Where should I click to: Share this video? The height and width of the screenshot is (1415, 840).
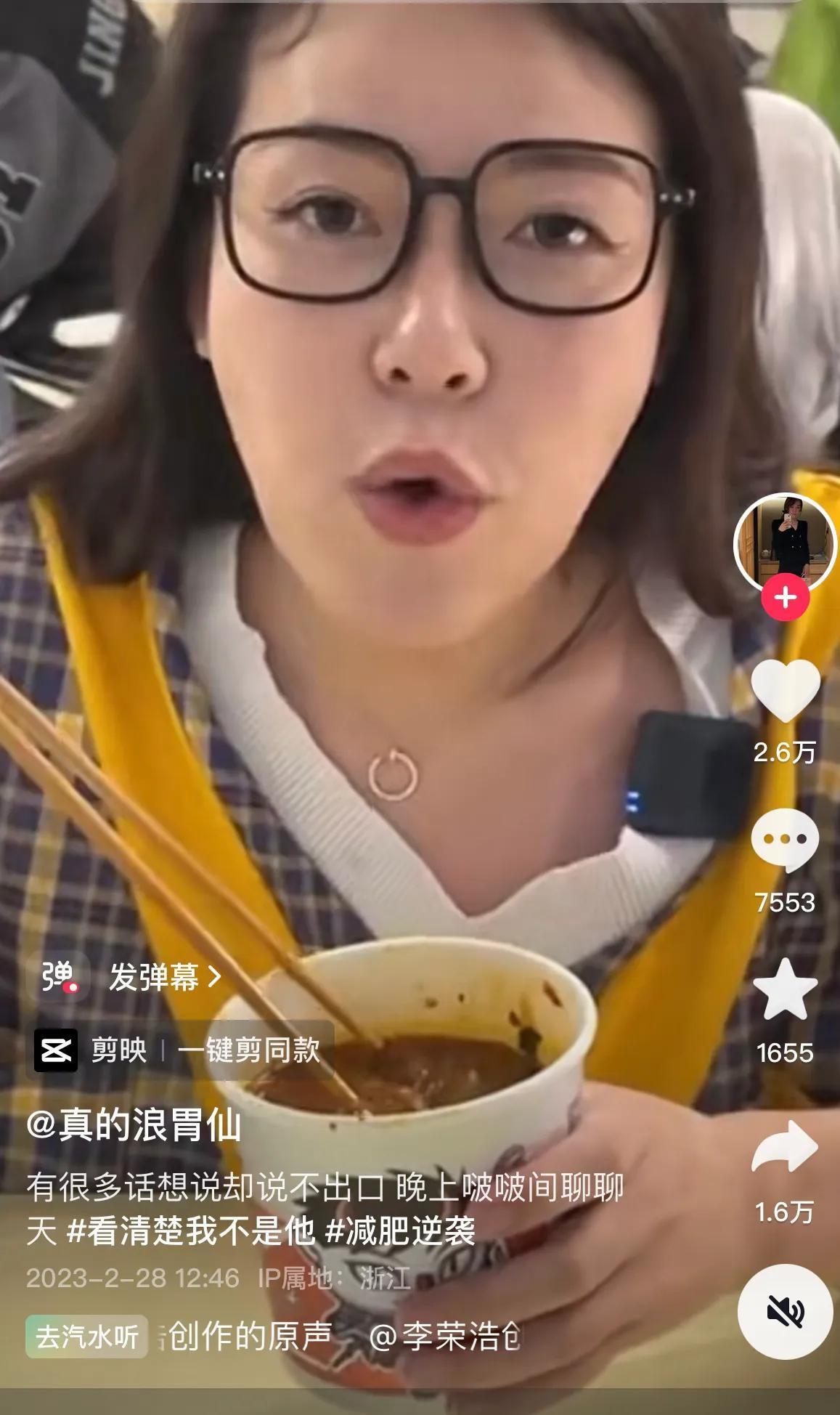pos(785,1148)
